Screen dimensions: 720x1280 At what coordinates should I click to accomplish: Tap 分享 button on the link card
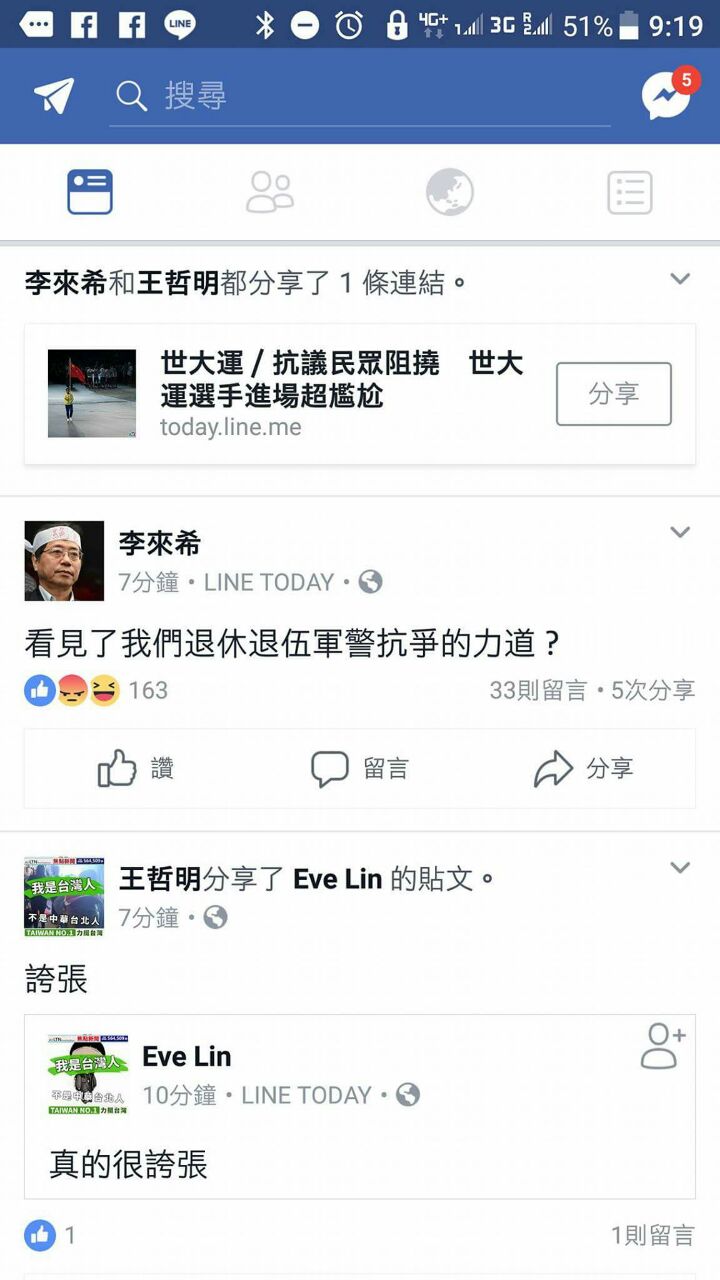pyautogui.click(x=613, y=393)
